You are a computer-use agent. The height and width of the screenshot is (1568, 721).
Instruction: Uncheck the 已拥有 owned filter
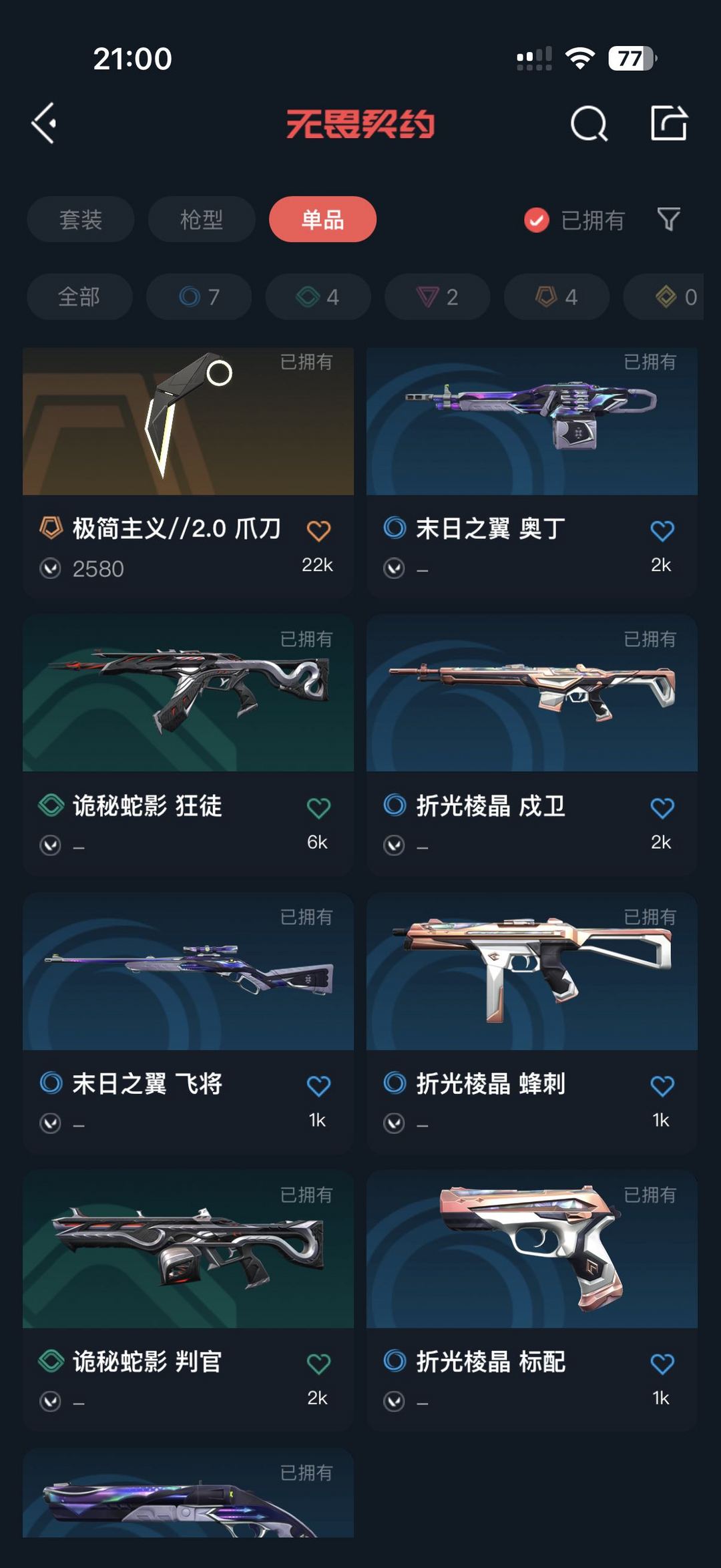pos(574,220)
